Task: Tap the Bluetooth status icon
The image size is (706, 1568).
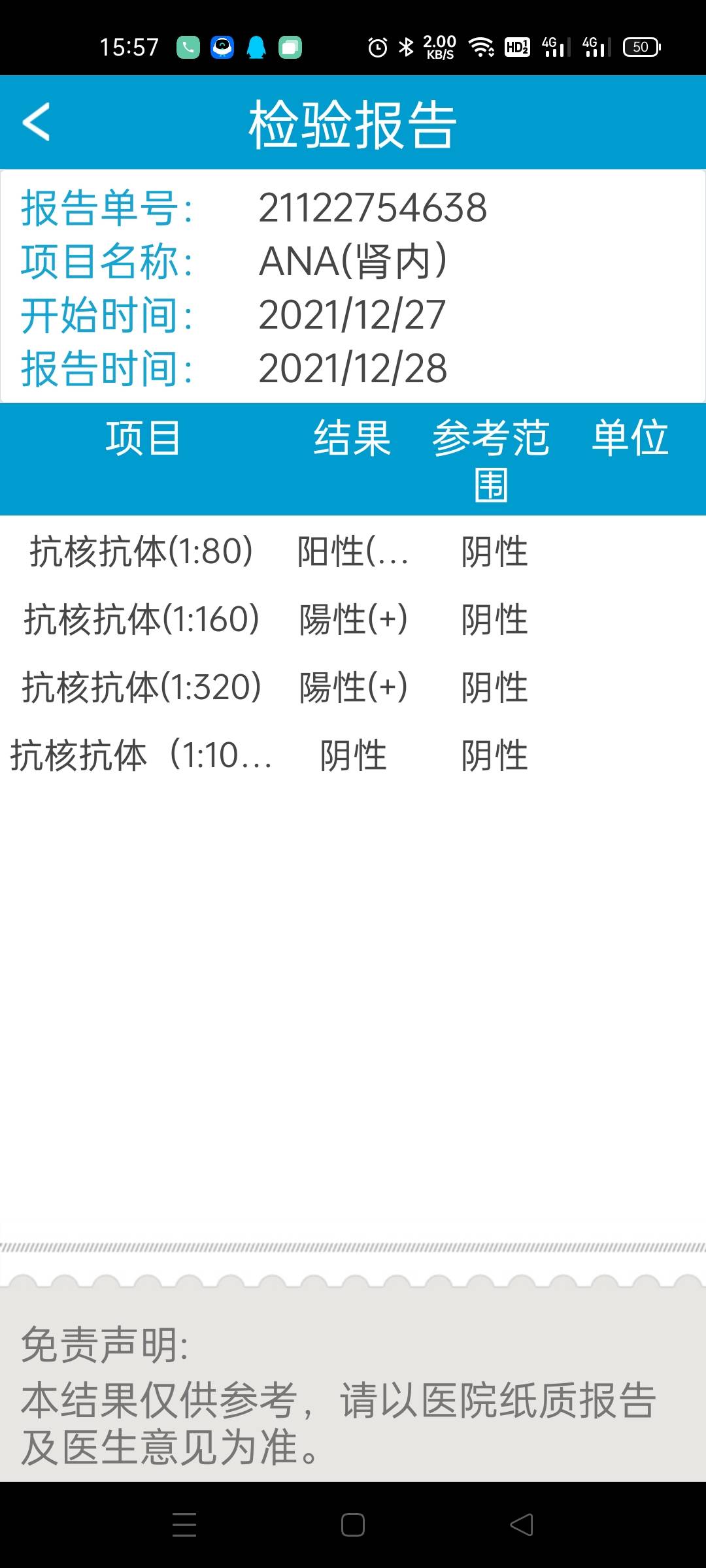Action: click(405, 46)
